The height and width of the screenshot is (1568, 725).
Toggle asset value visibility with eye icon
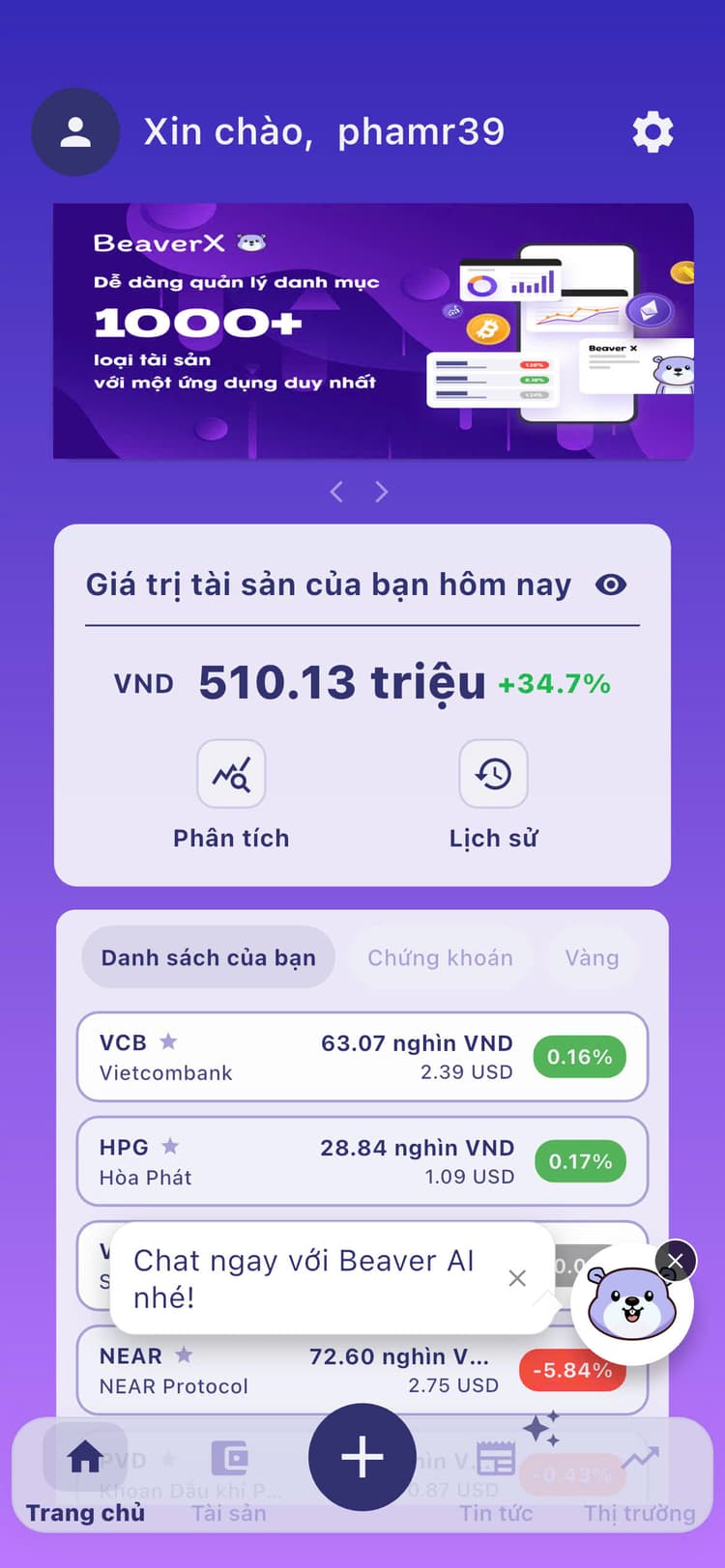[x=611, y=584]
